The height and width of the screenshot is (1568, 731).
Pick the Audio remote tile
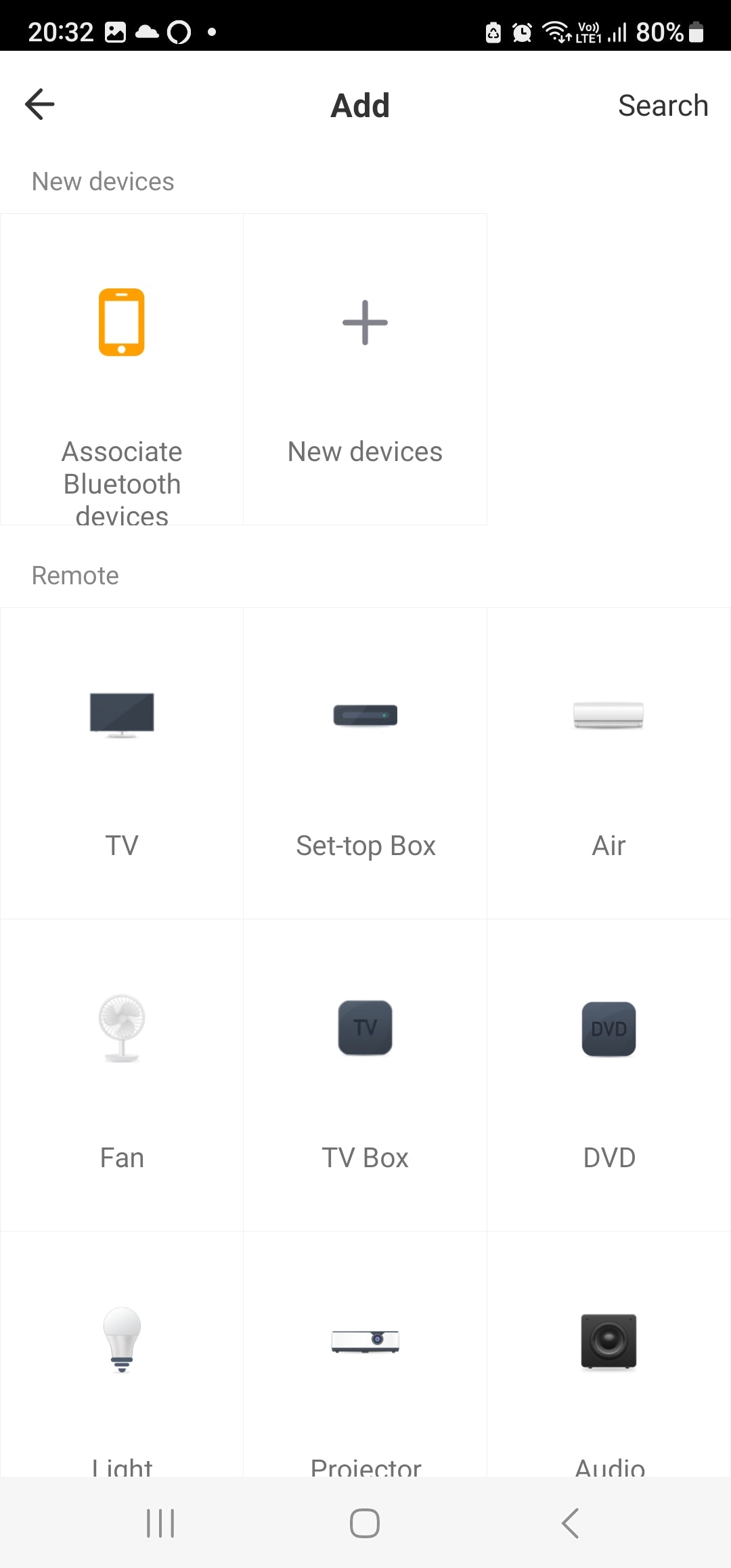click(x=608, y=1354)
